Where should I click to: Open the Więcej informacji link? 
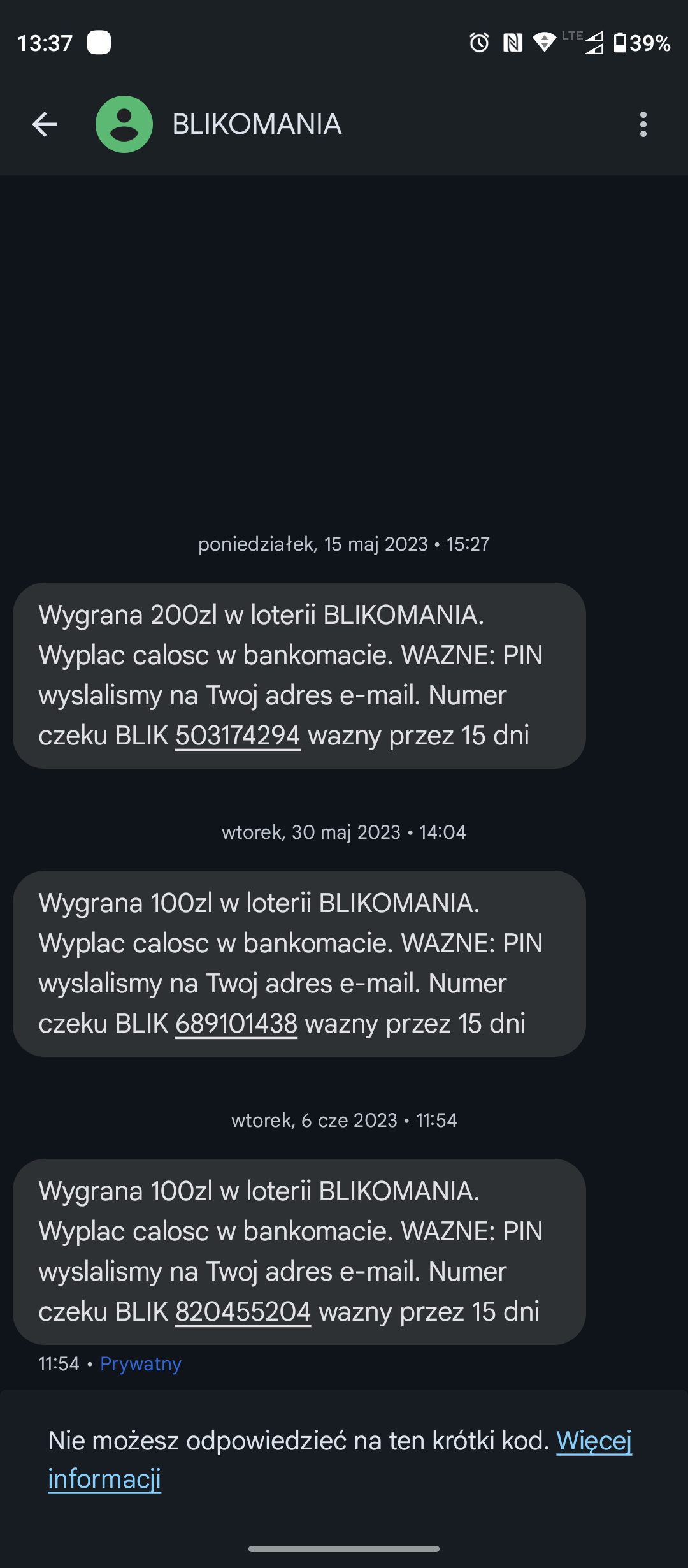(x=594, y=1441)
